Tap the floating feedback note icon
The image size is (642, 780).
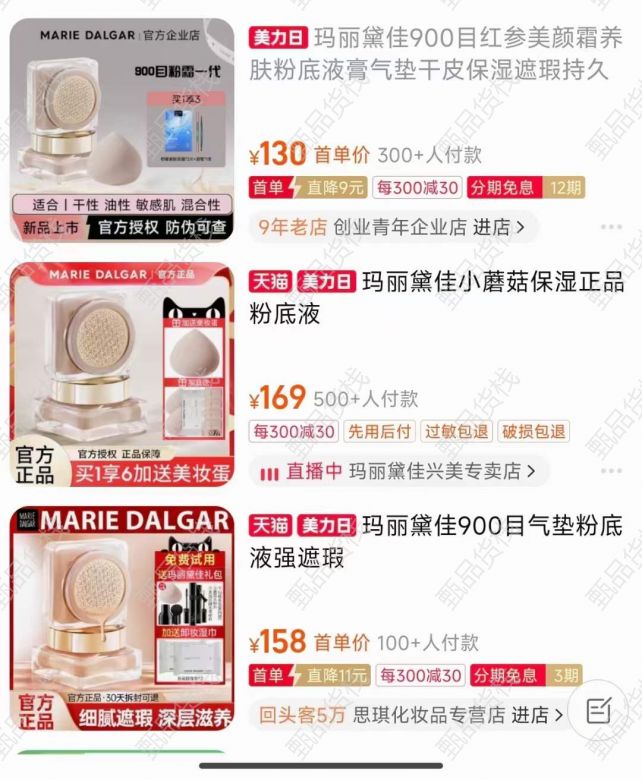[x=598, y=711]
